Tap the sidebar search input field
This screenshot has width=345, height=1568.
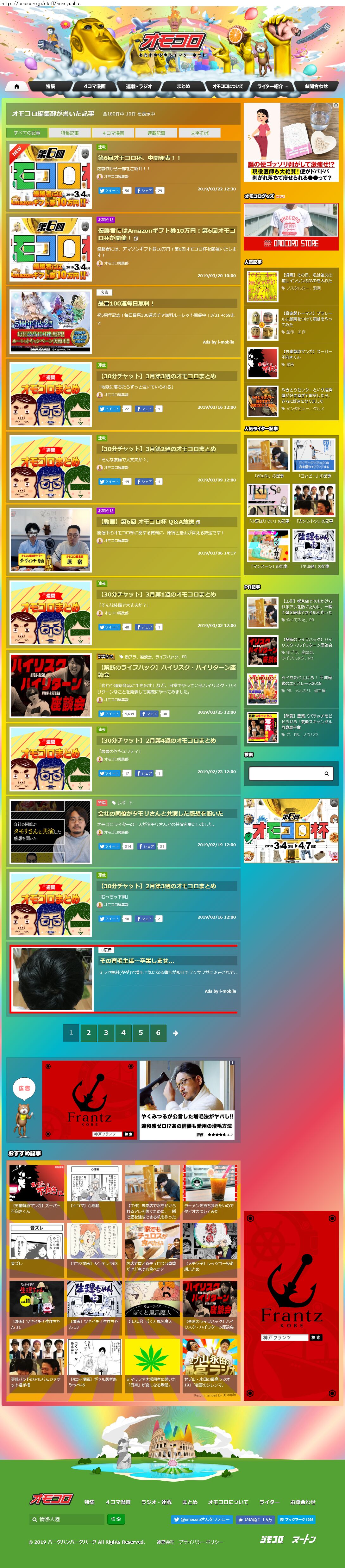[285, 773]
